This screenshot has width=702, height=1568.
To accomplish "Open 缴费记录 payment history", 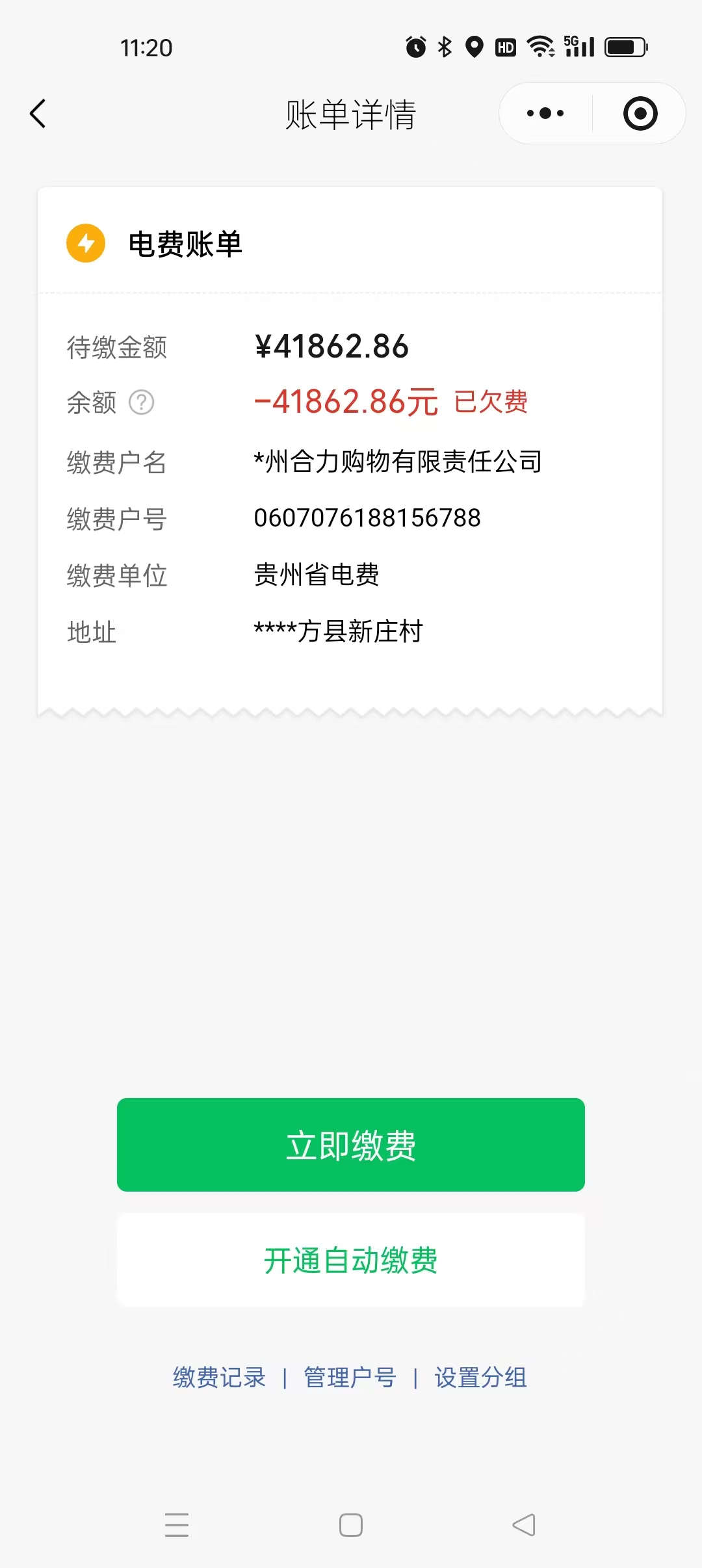I will click(x=219, y=1378).
